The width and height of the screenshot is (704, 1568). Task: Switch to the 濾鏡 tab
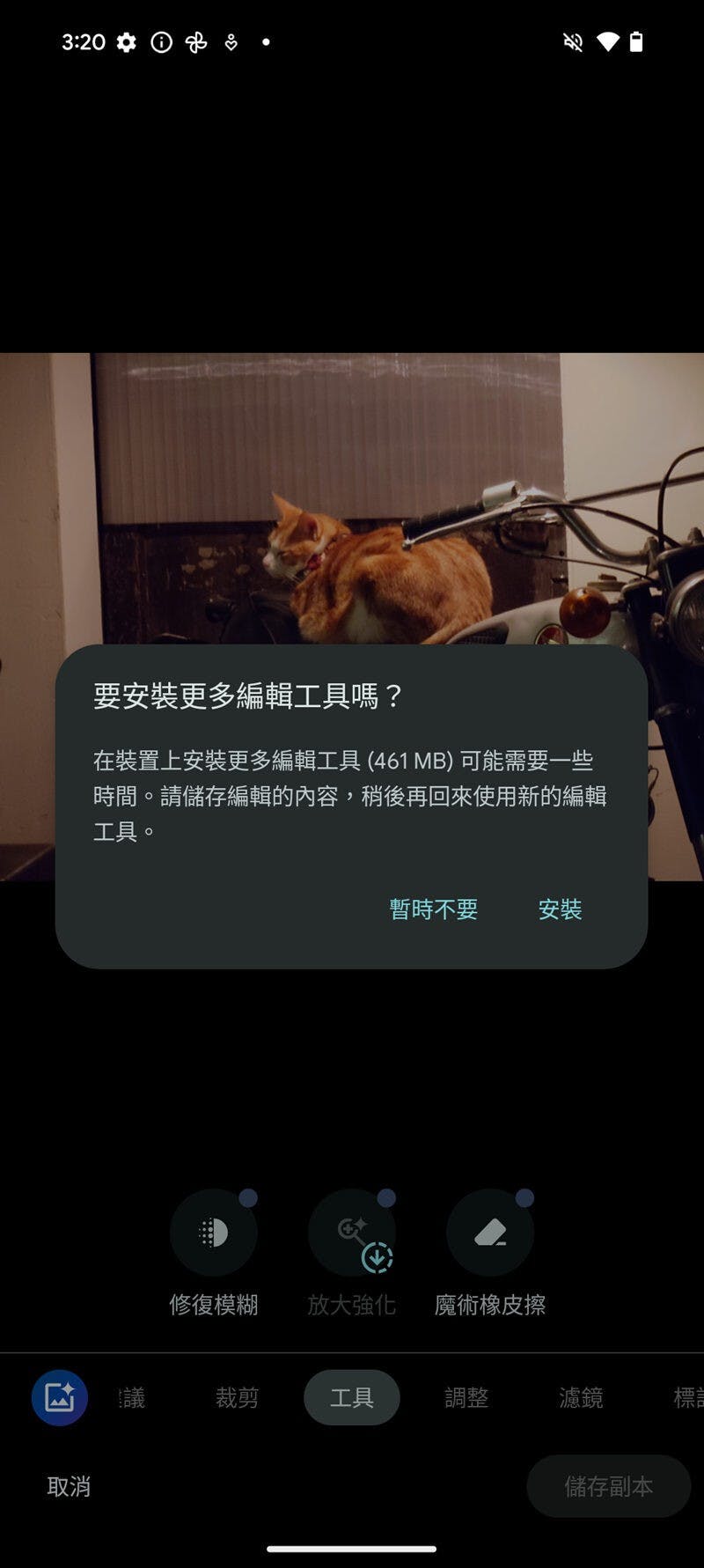(x=581, y=1397)
